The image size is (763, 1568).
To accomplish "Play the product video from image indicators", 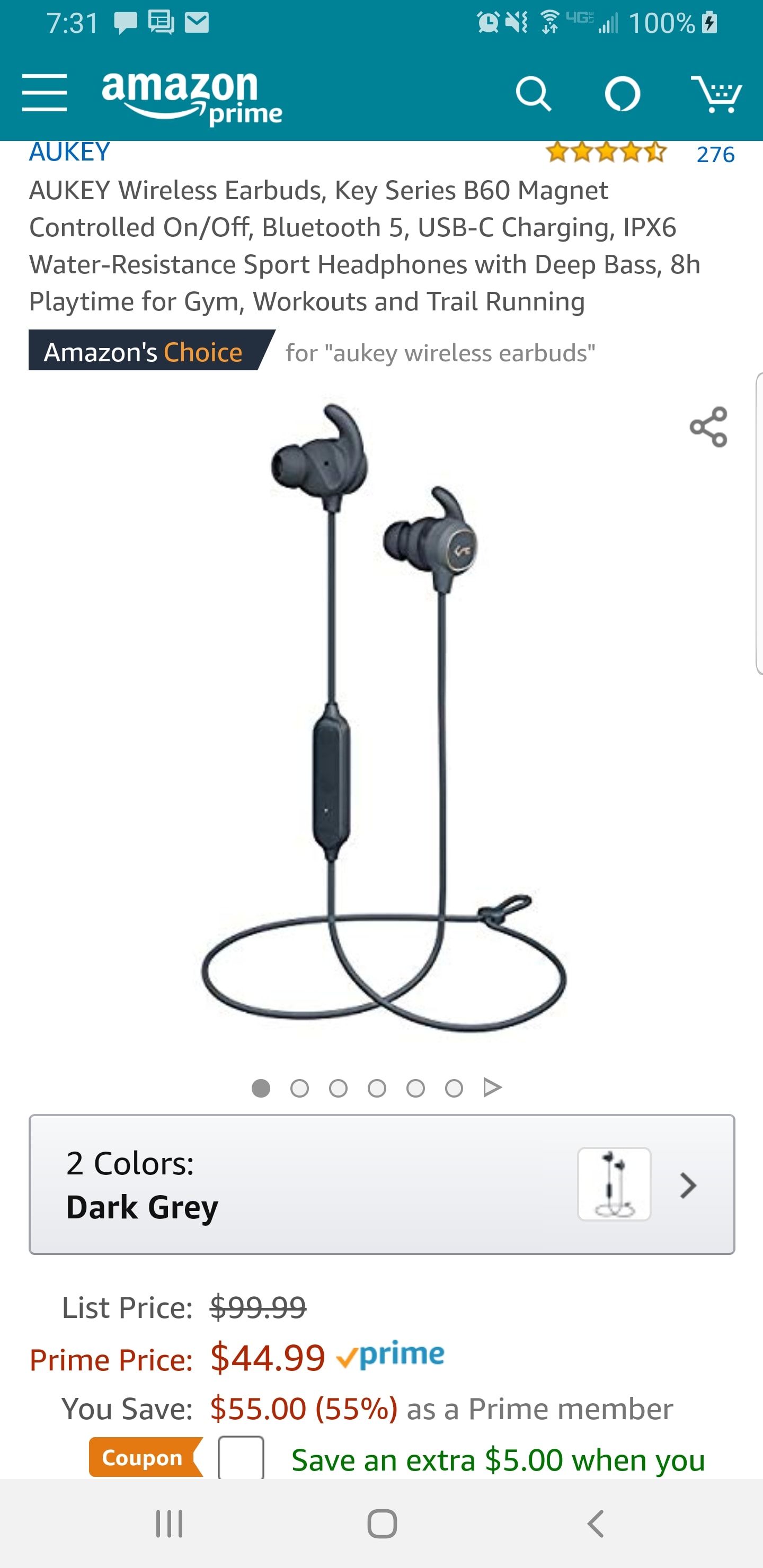I will pos(492,1087).
